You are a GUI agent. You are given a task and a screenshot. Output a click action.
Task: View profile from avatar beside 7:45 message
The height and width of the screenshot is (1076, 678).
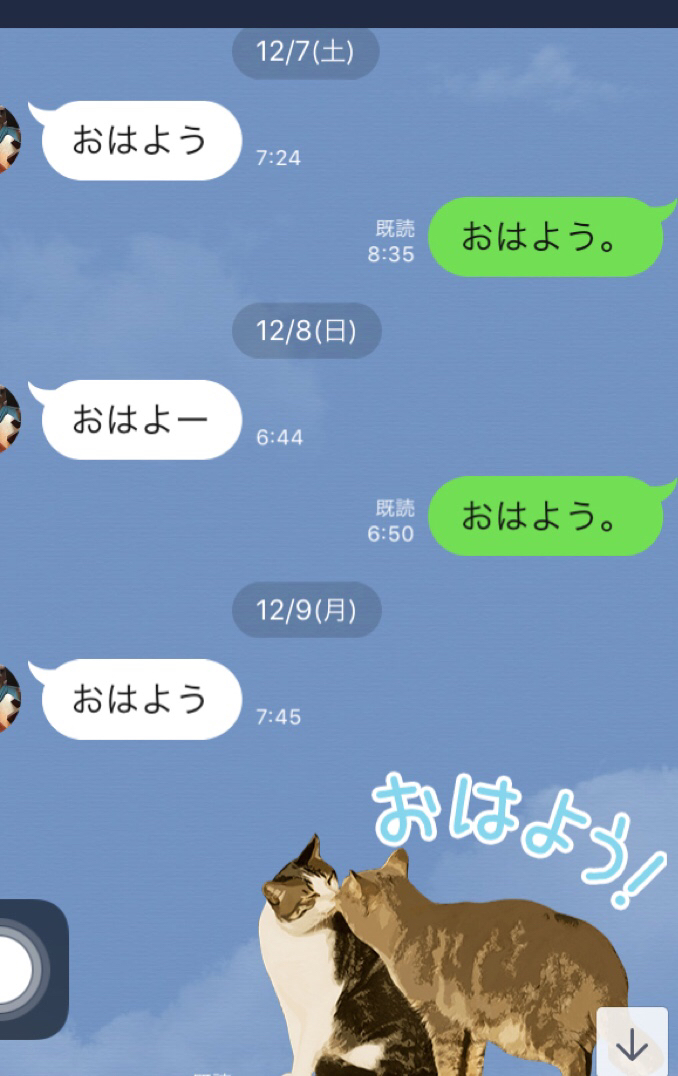click(8, 699)
